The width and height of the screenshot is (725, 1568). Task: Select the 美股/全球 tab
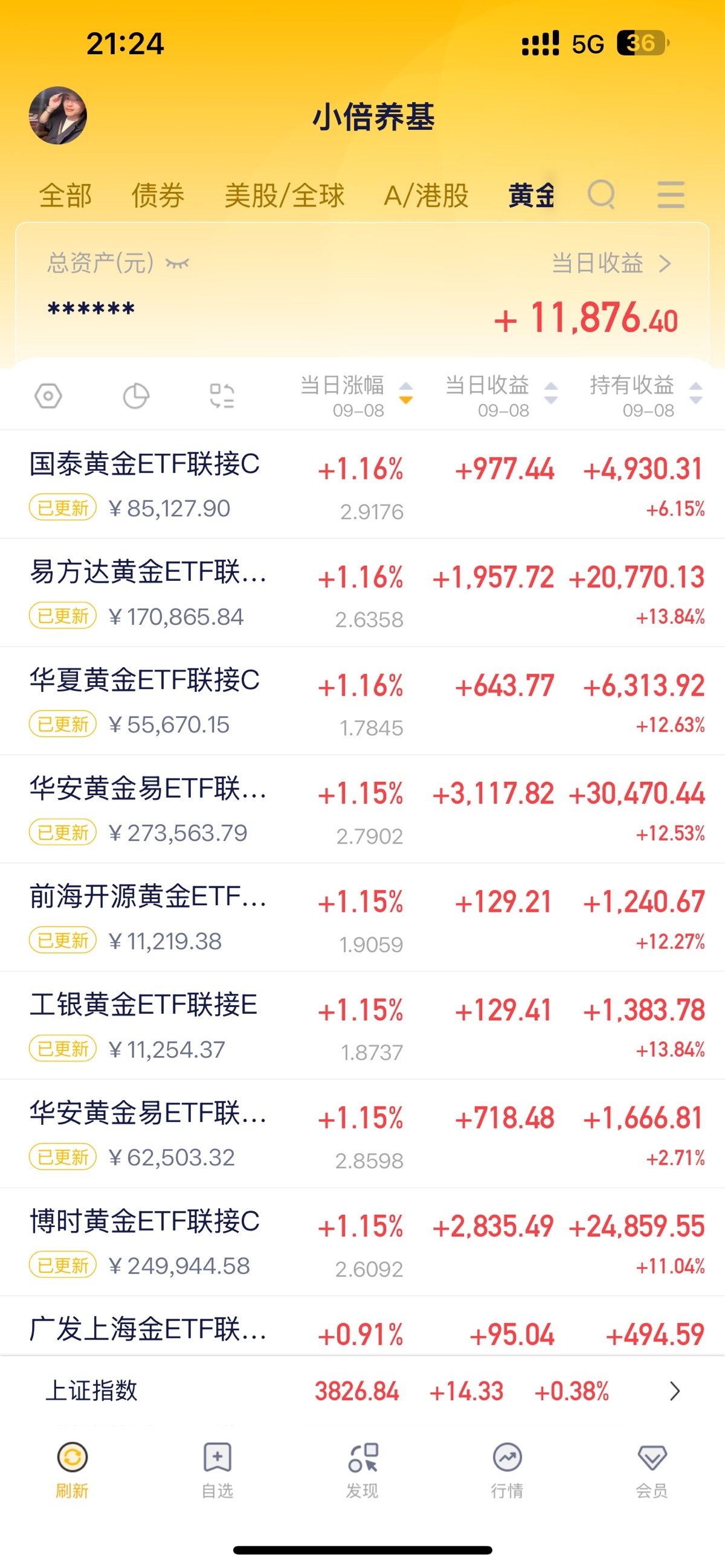pos(285,196)
